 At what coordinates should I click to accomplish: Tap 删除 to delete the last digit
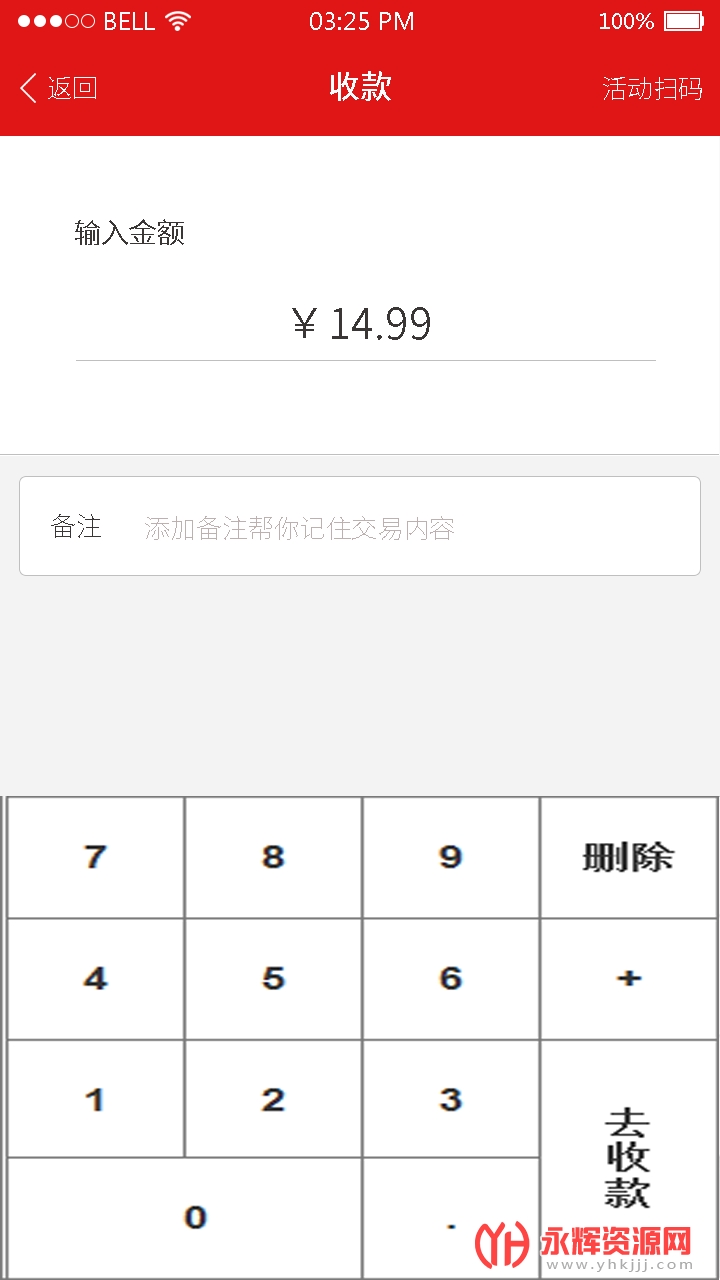coord(629,857)
